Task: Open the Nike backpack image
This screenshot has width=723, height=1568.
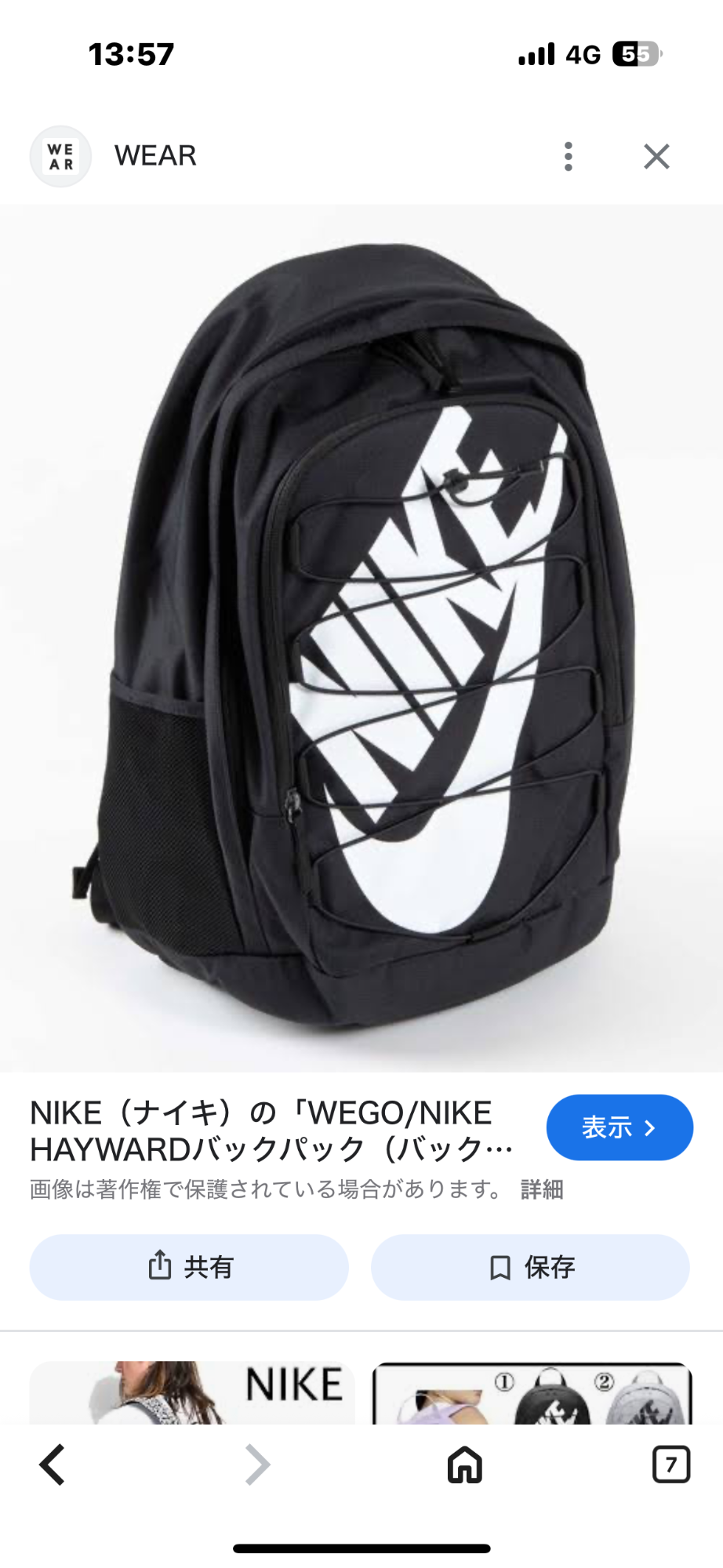Action: click(361, 637)
